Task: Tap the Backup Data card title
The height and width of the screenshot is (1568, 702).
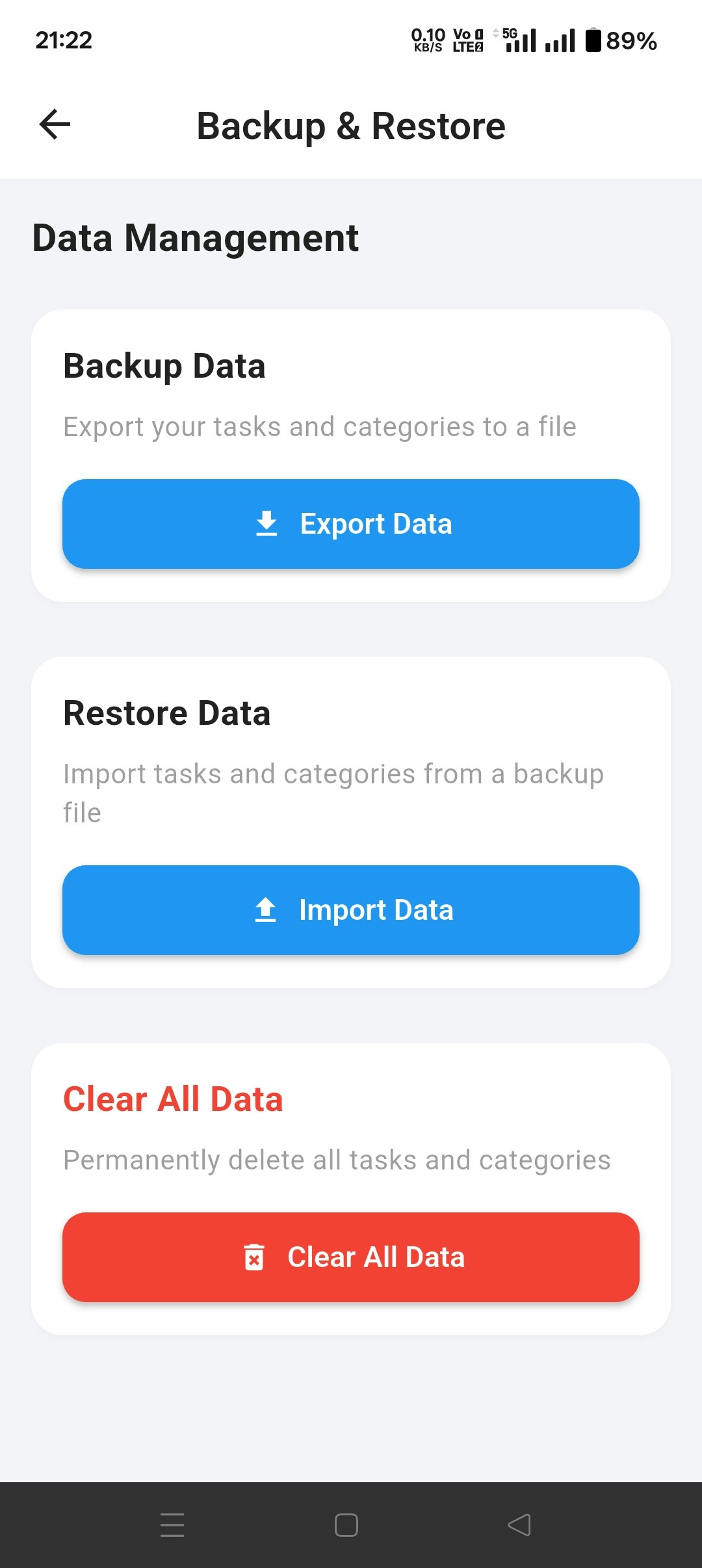Action: pos(164,365)
